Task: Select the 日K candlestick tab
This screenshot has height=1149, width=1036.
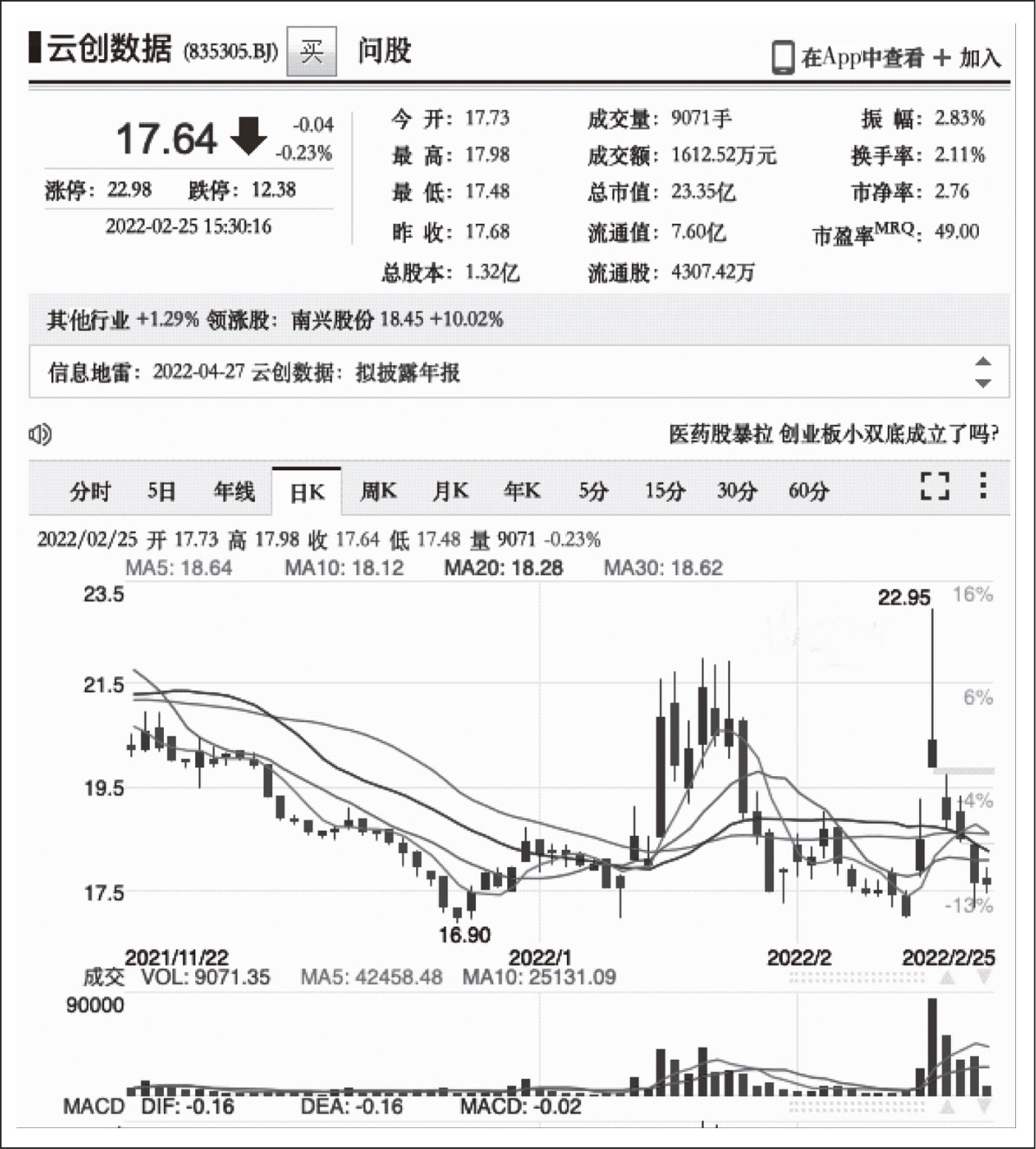Action: tap(306, 492)
